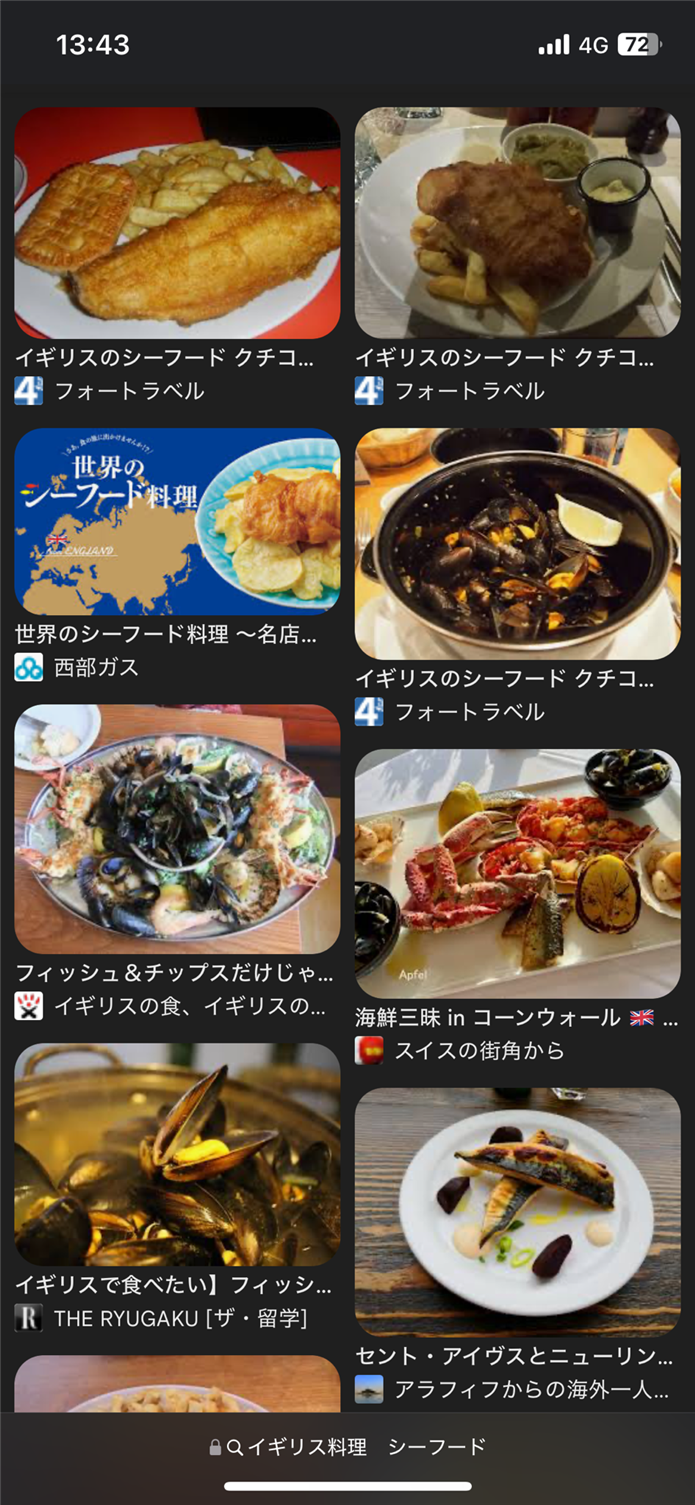Image resolution: width=695 pixels, height=1505 pixels.
Task: Open the 世界のシーフード料理 result from 西部ガス
Action: [177, 521]
